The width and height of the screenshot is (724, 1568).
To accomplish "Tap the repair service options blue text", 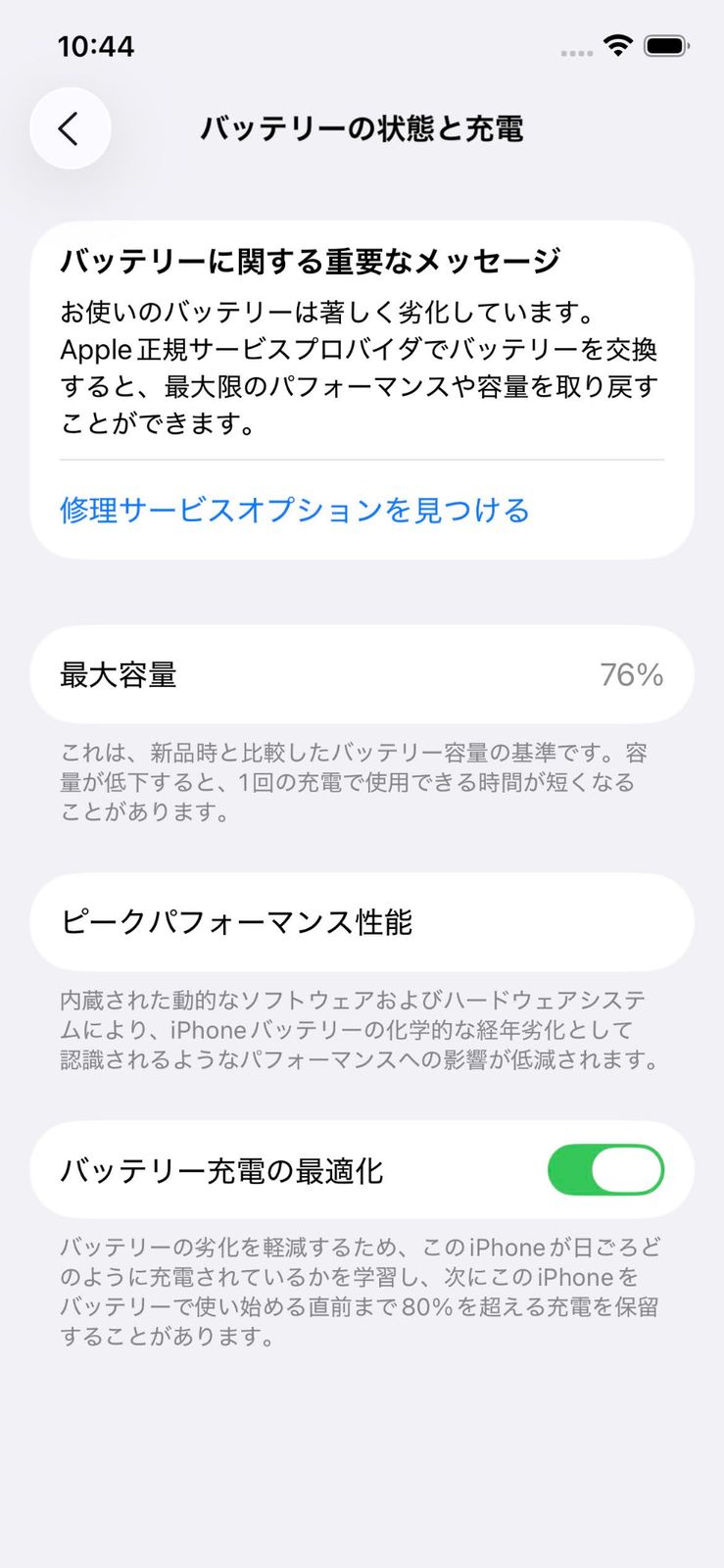I will [294, 510].
